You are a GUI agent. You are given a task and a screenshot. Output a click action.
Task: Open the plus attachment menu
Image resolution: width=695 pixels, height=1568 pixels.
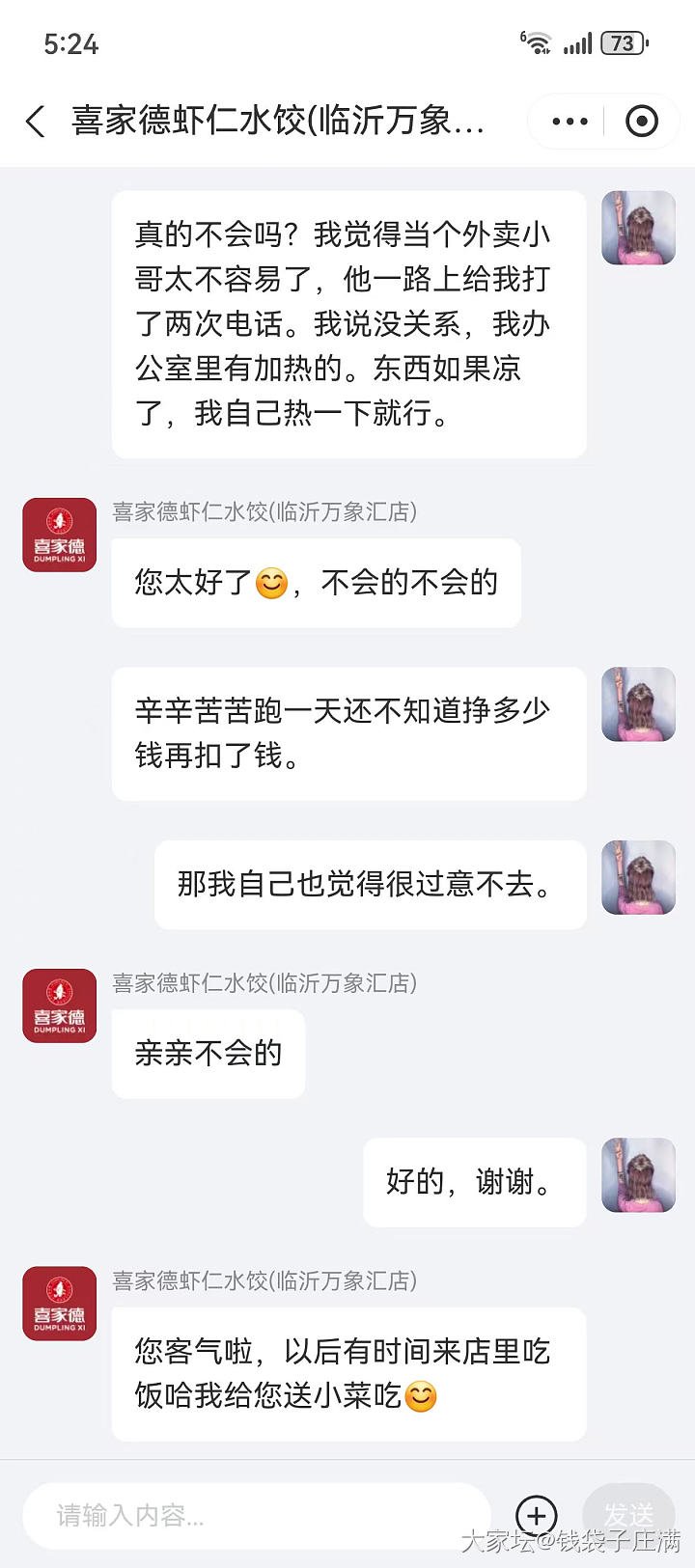tap(537, 1515)
